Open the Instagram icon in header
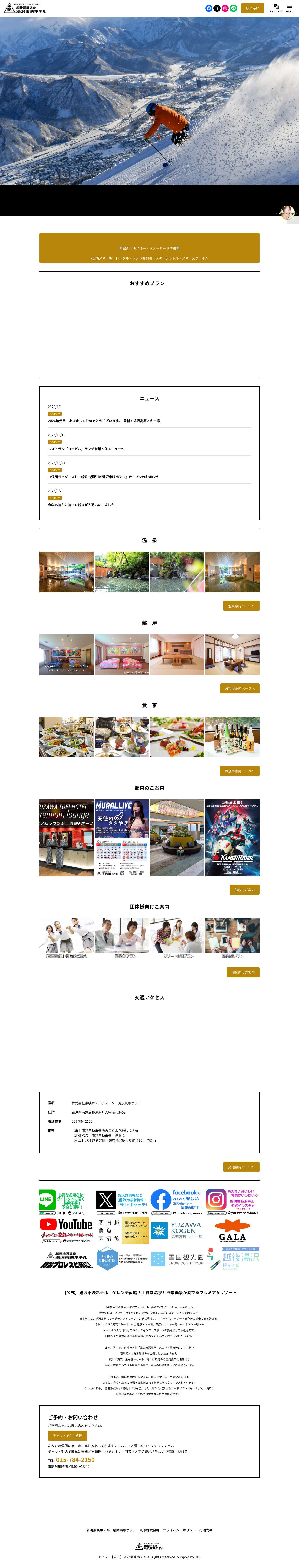The width and height of the screenshot is (299, 1568). [x=225, y=9]
